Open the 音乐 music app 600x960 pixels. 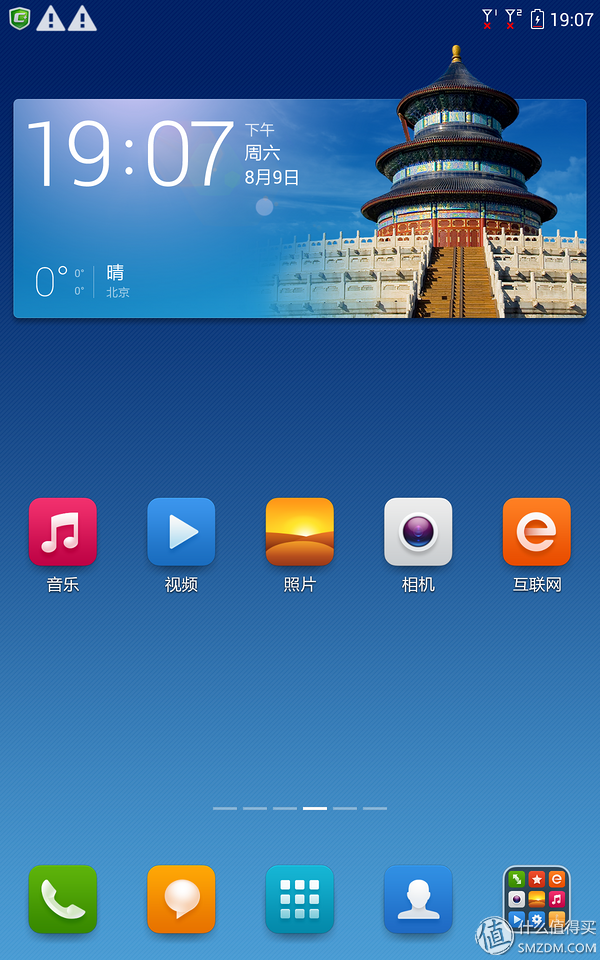pos(63,532)
